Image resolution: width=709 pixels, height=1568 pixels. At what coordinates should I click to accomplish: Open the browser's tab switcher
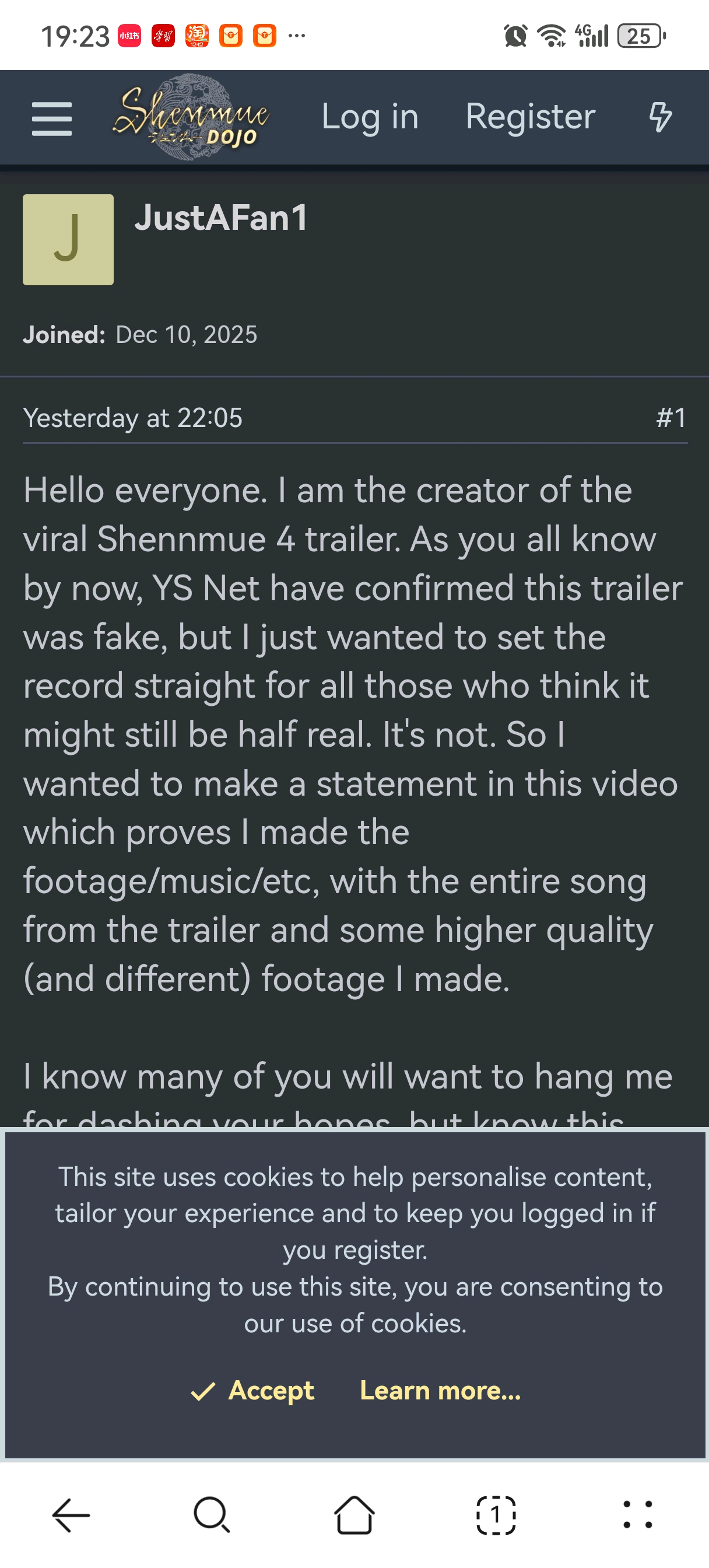tap(496, 1515)
